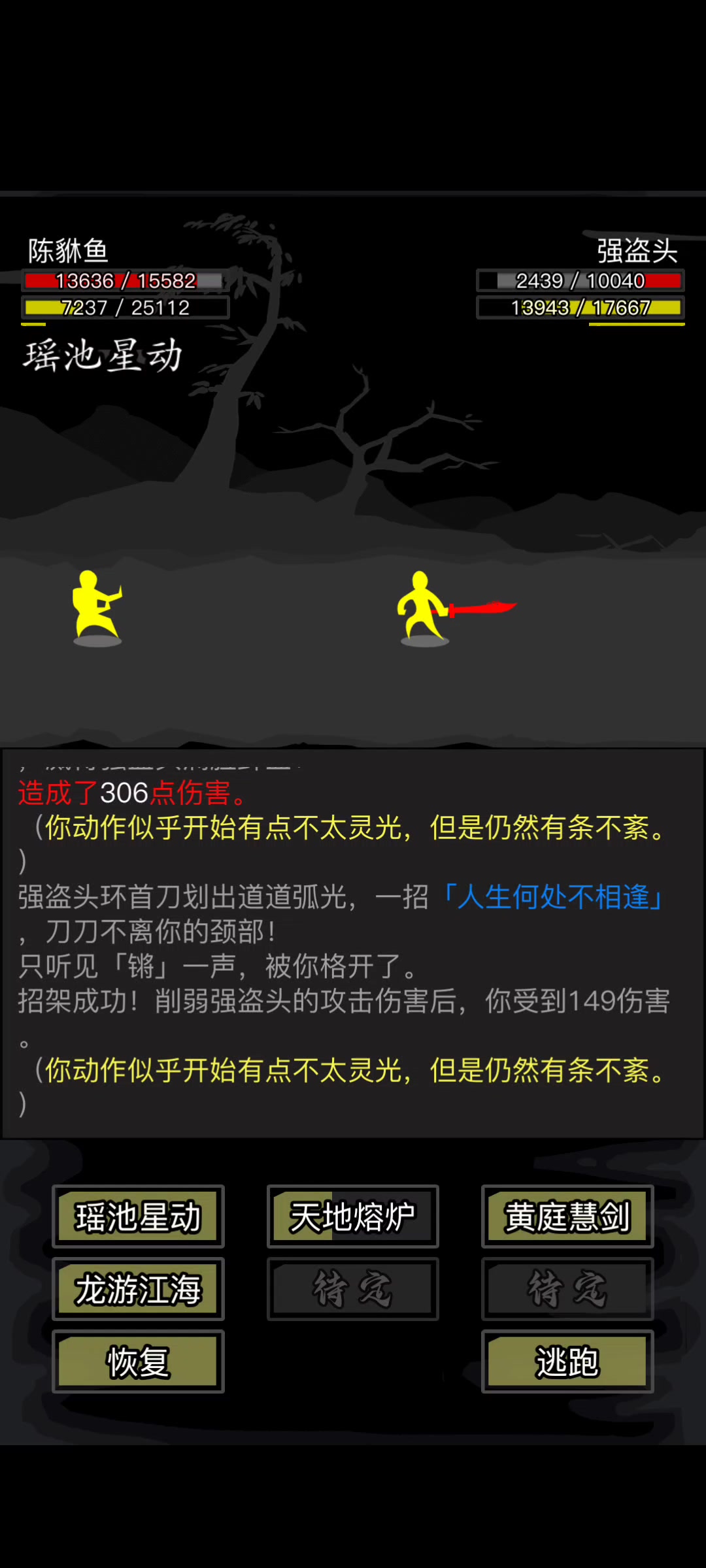The image size is (706, 1568).
Task: Attack with the 黄庭慧剑 skill
Action: click(x=567, y=1217)
